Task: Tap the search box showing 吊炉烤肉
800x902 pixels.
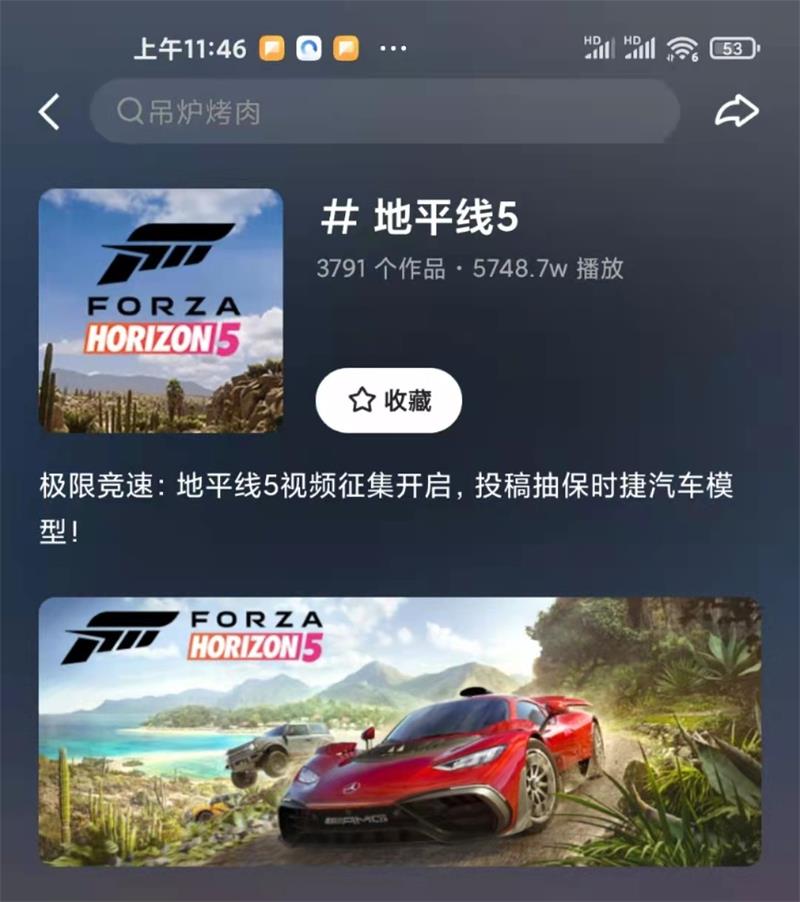Action: 384,111
